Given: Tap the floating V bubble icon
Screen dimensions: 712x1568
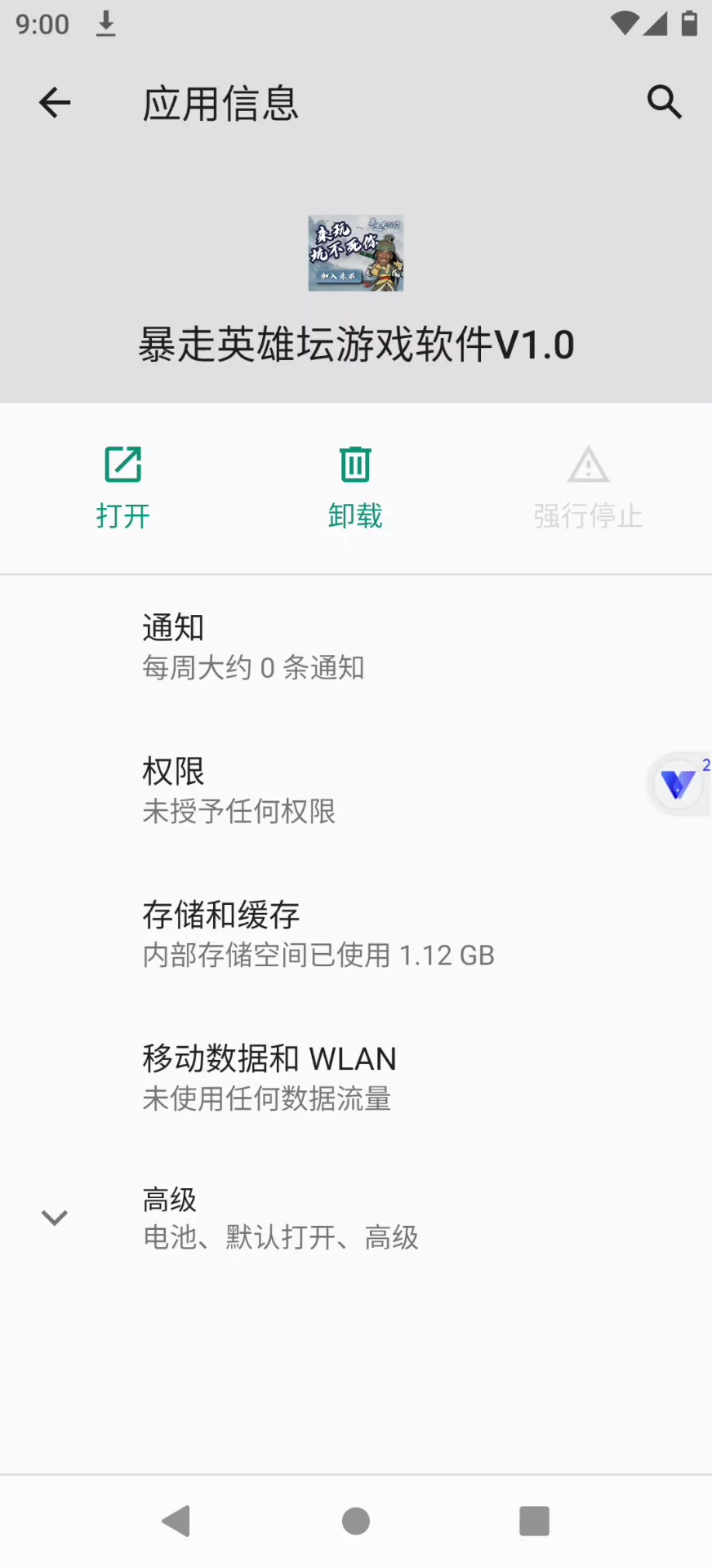Looking at the screenshot, I should pyautogui.click(x=678, y=784).
